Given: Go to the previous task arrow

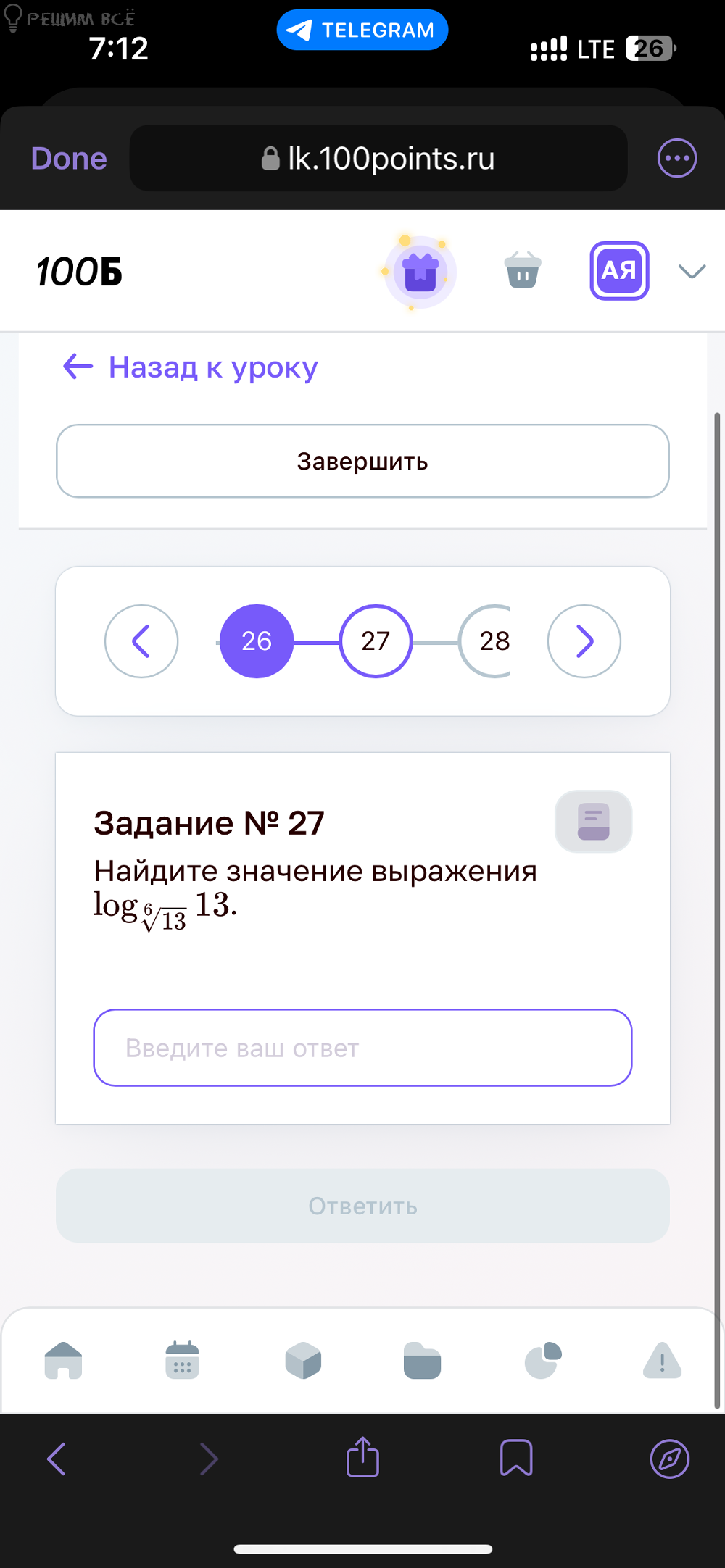Looking at the screenshot, I should coord(141,641).
